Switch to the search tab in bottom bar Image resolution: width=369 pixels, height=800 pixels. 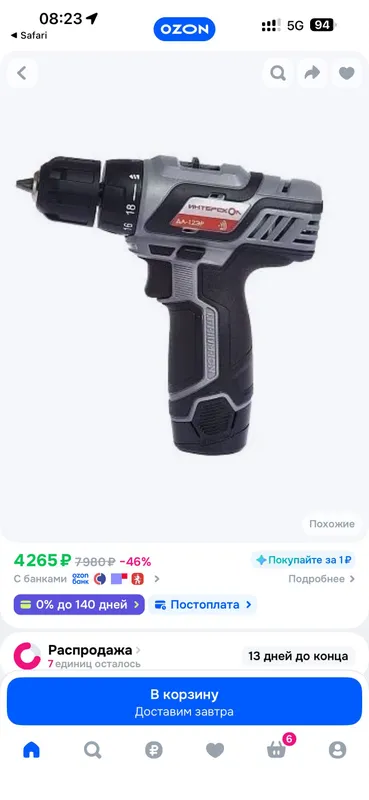92,749
